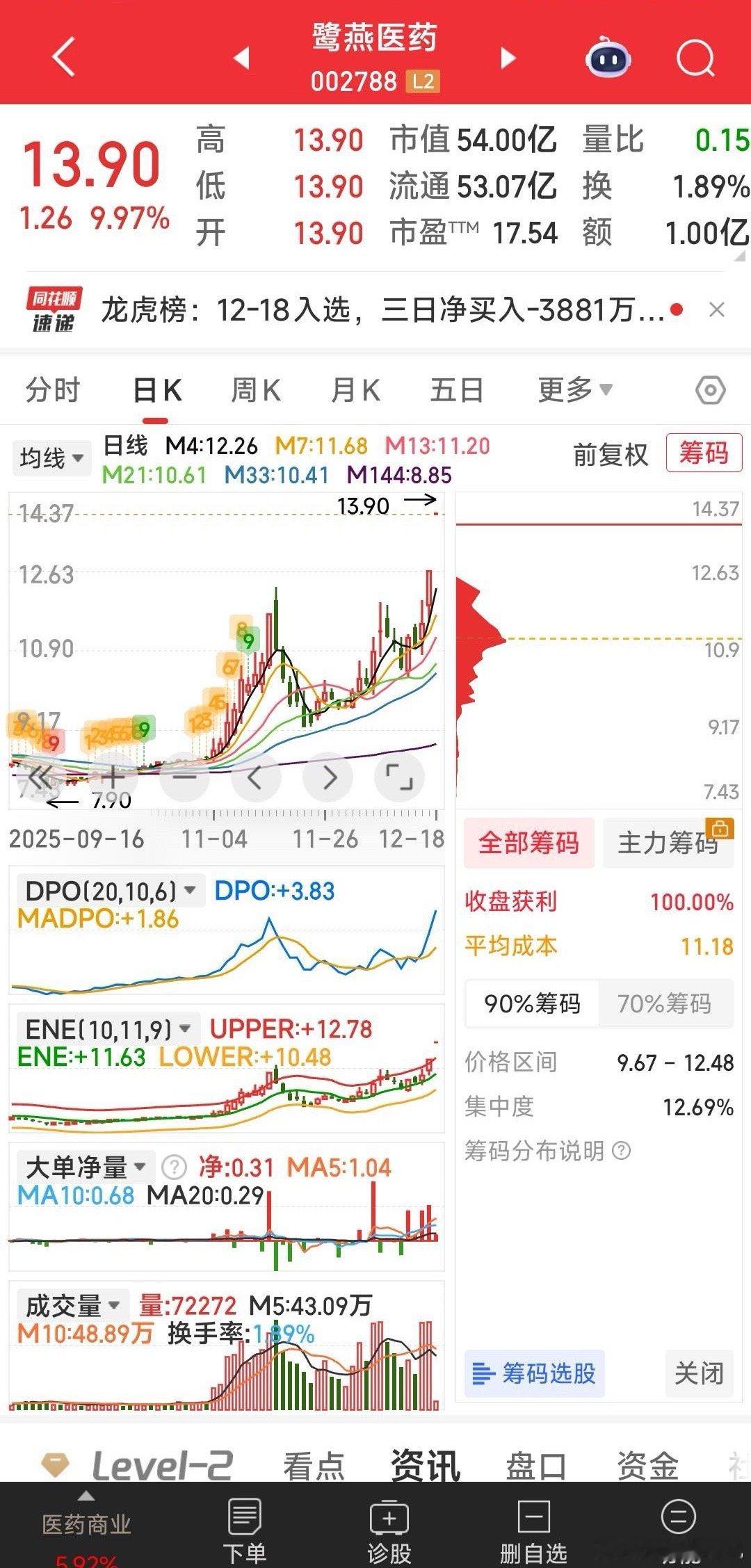Switch to next stock with right arrow
This screenshot has width=751, height=1568.
(508, 58)
